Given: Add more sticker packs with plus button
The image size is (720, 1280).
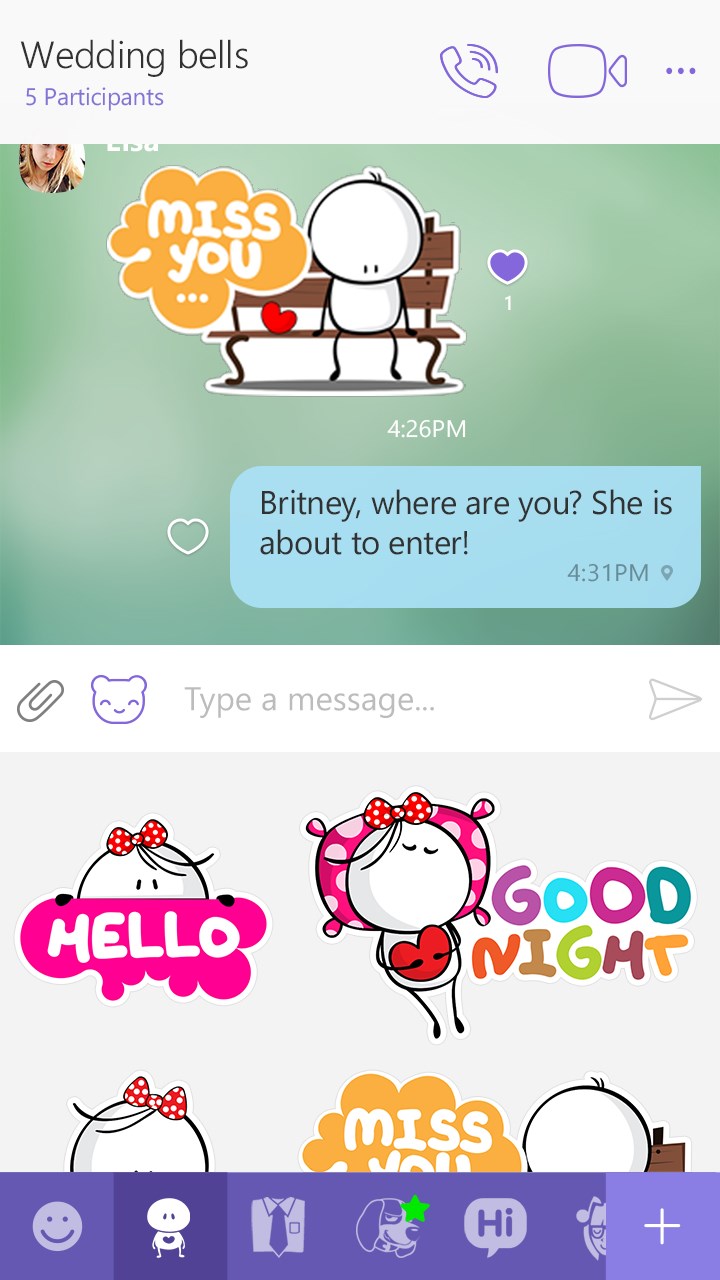Looking at the screenshot, I should click(x=662, y=1226).
